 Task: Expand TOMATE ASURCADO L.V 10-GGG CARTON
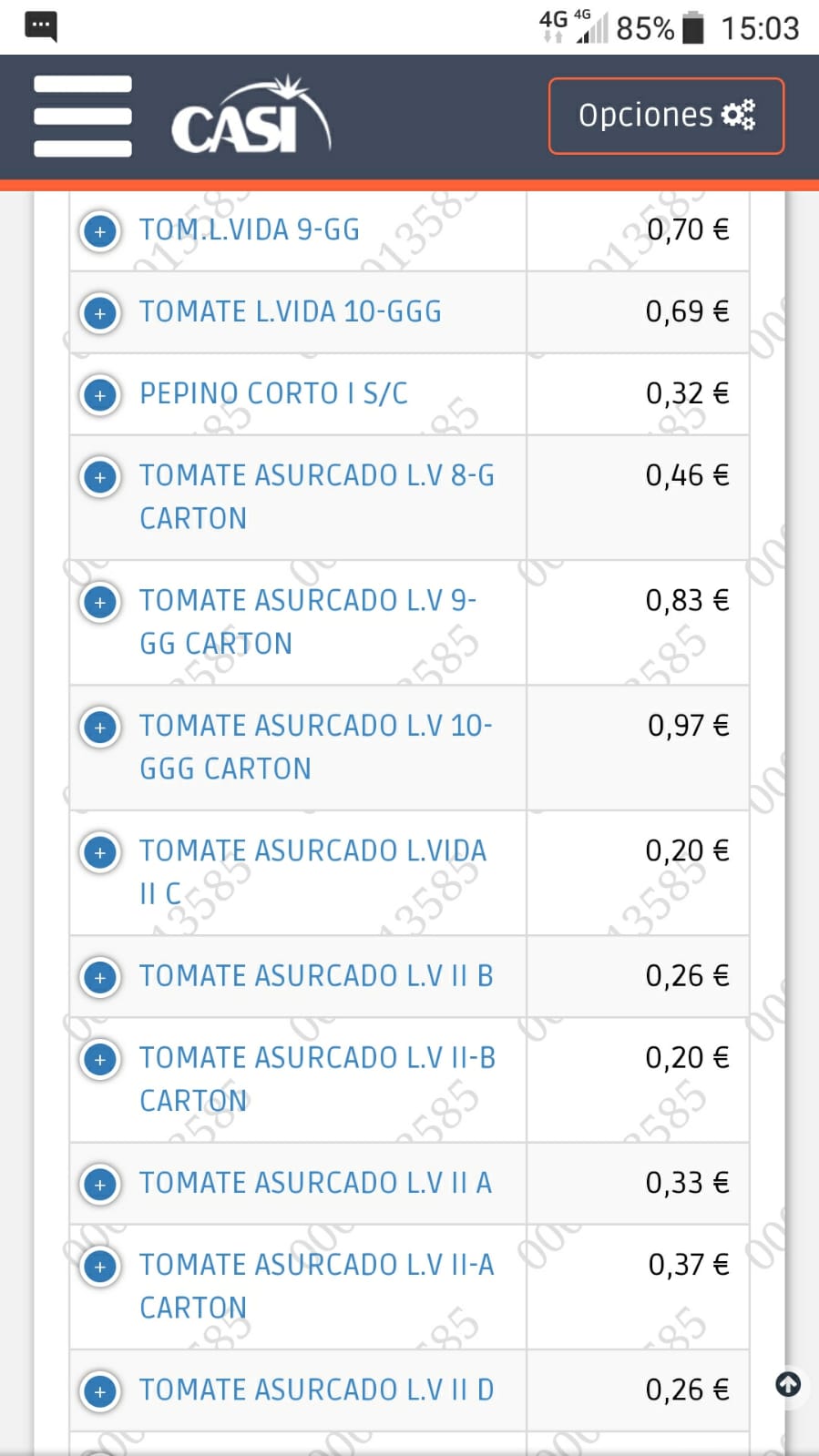(100, 728)
